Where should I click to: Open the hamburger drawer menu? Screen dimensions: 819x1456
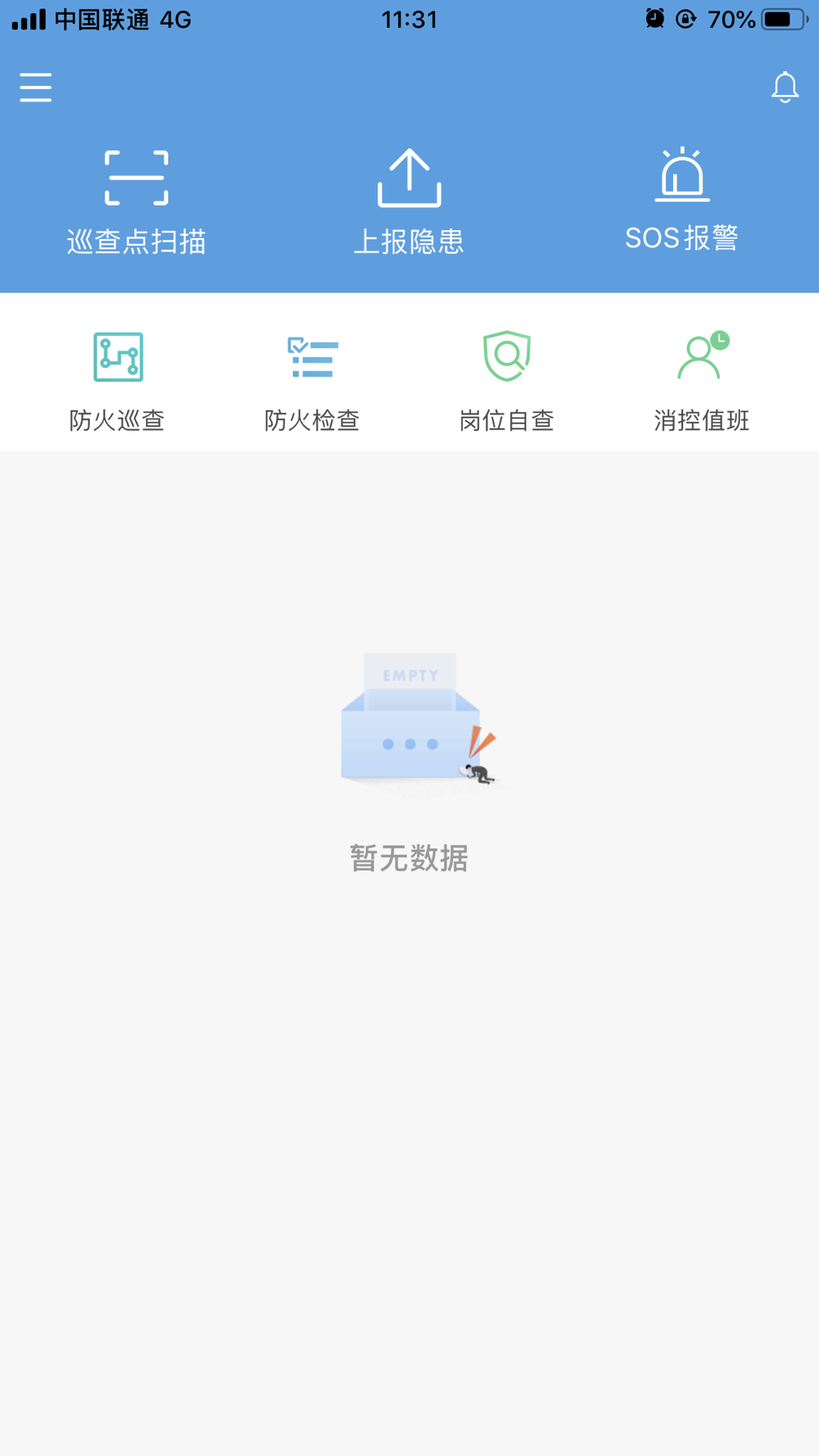tap(36, 87)
